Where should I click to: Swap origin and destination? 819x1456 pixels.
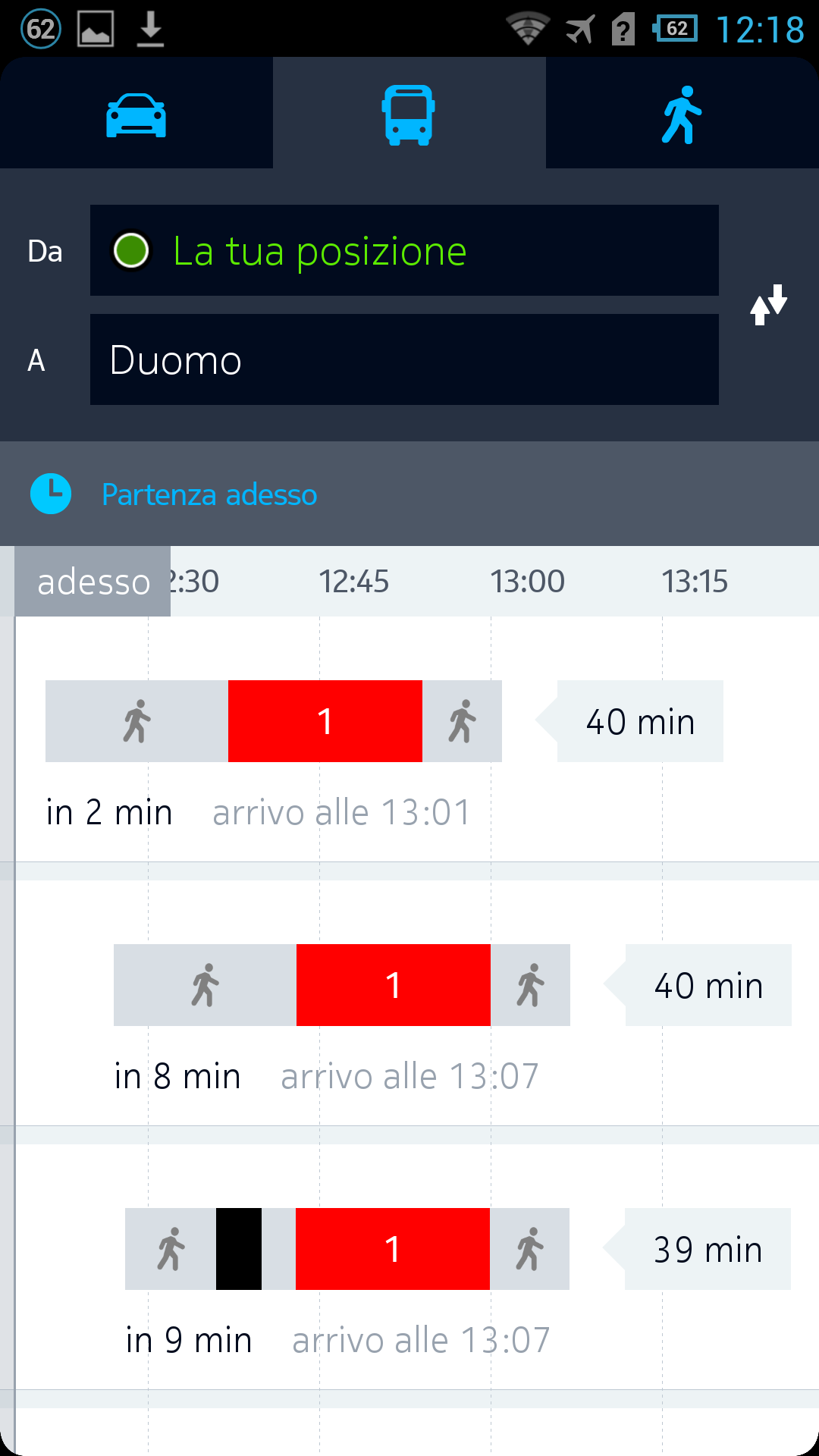tap(769, 305)
